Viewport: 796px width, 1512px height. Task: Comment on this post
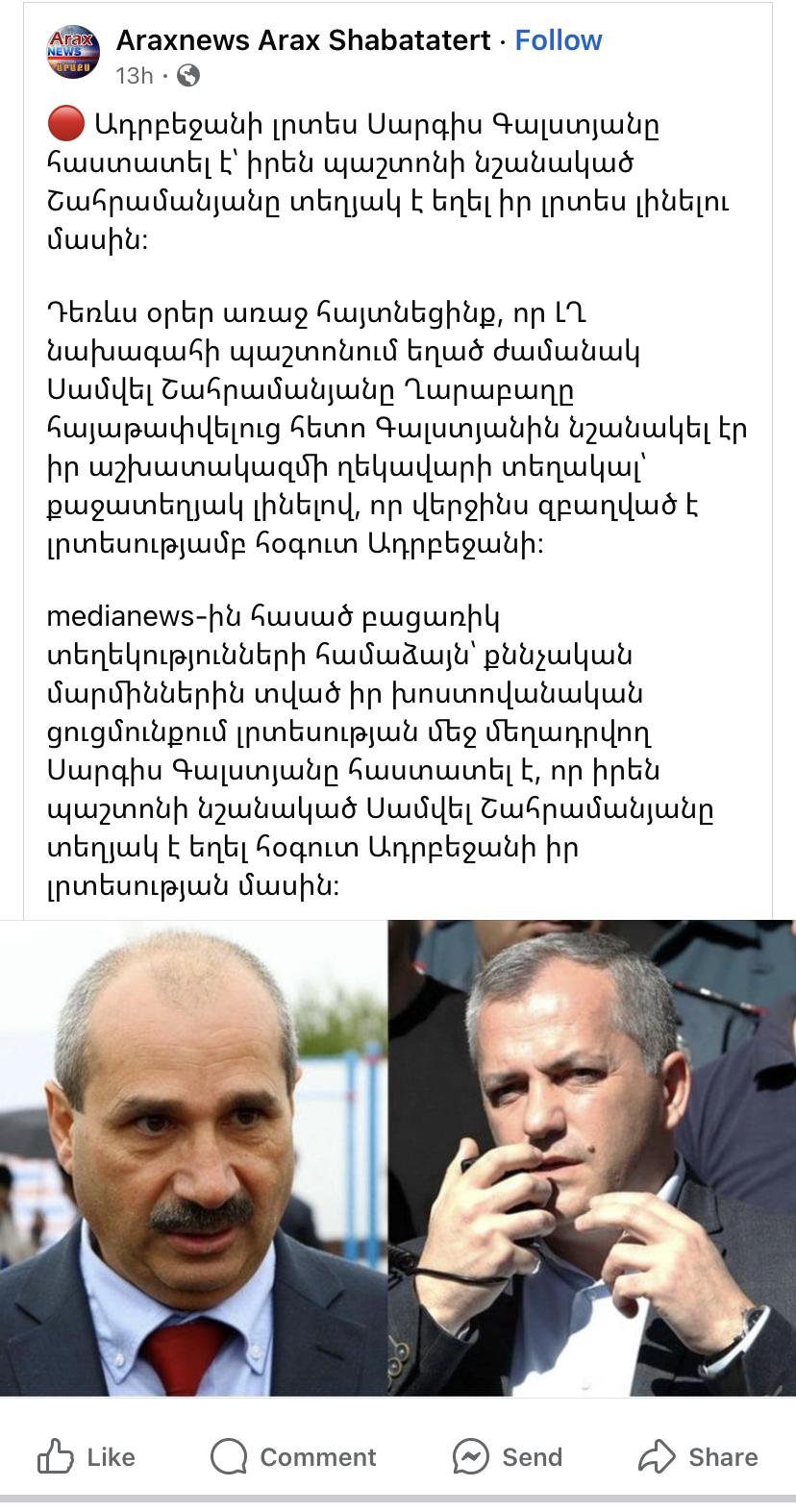tap(294, 1456)
